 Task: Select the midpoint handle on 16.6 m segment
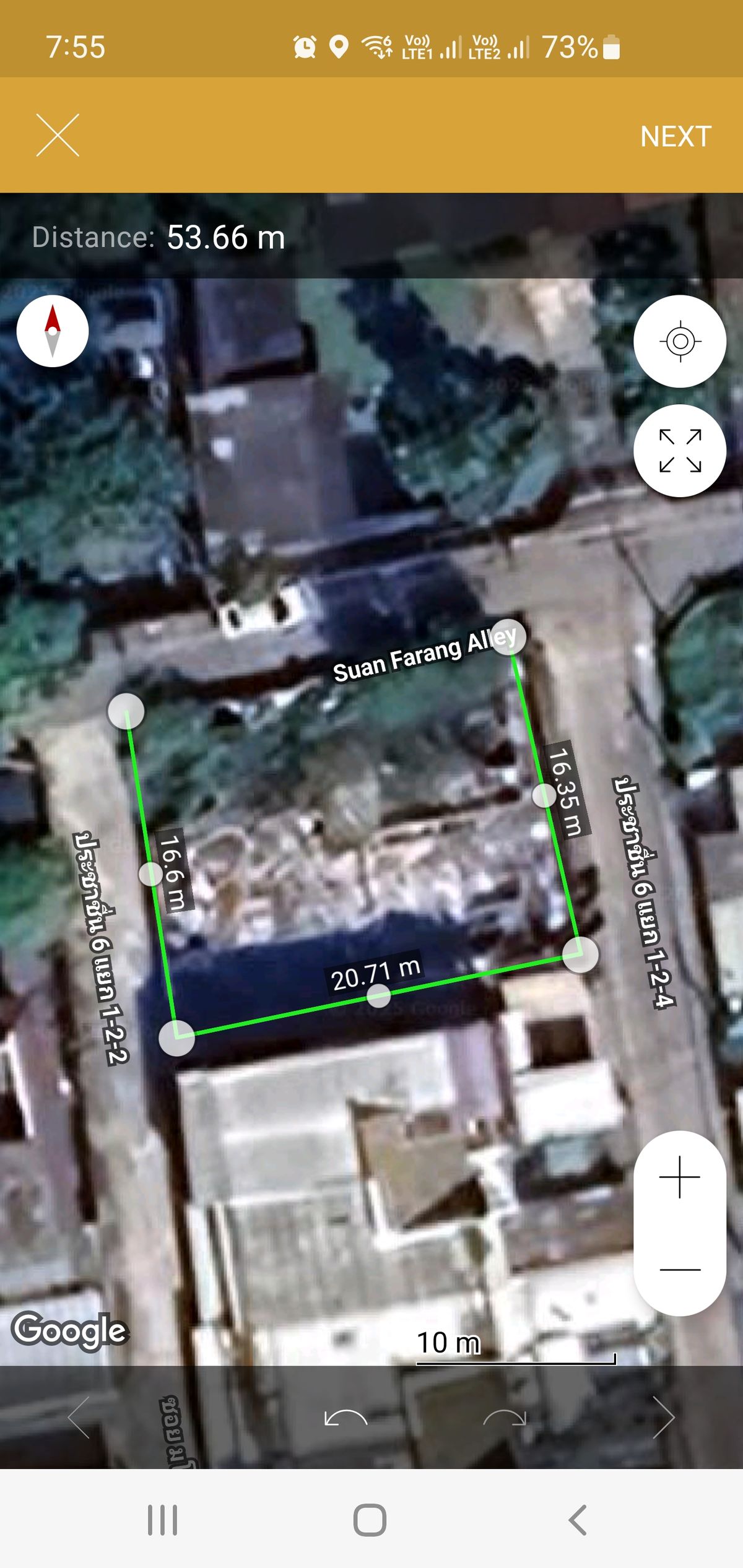pyautogui.click(x=150, y=873)
